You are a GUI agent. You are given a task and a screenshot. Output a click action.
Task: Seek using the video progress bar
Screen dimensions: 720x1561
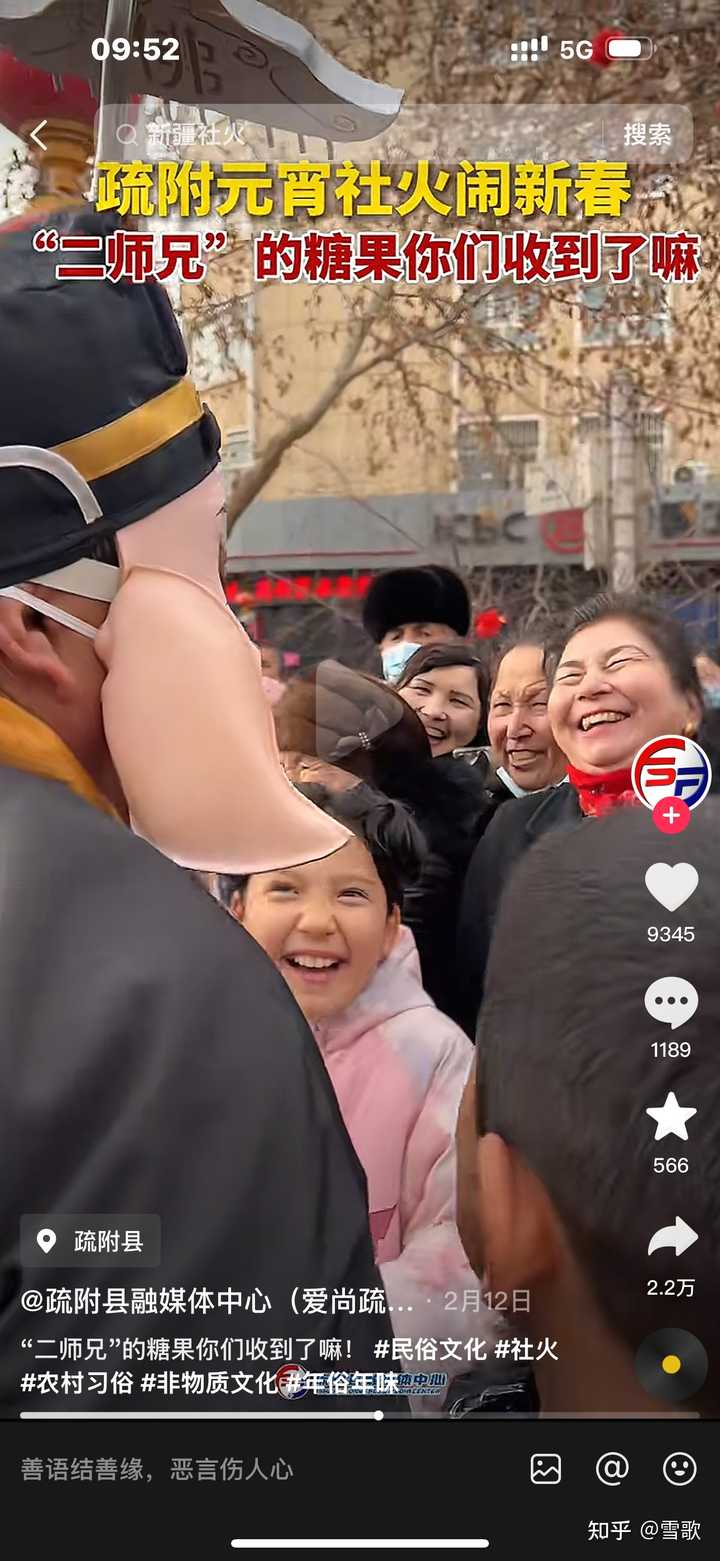click(360, 1415)
